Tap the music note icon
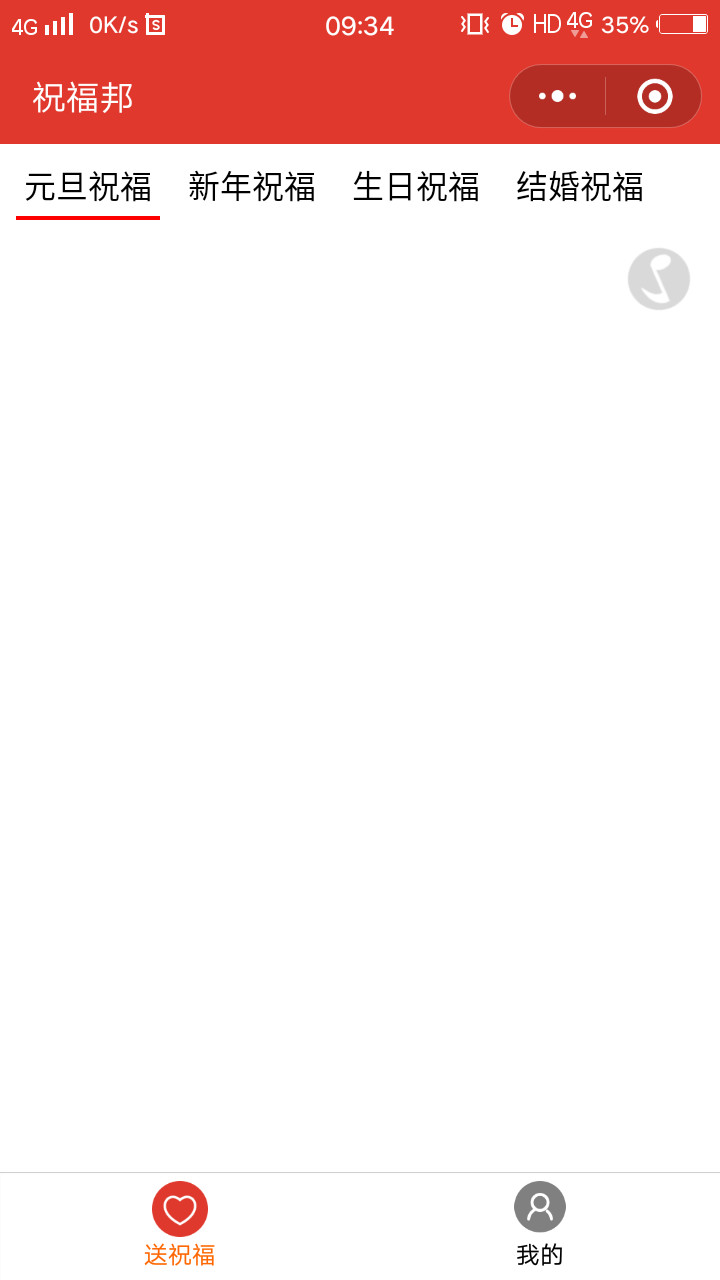The width and height of the screenshot is (720, 1280). [659, 279]
